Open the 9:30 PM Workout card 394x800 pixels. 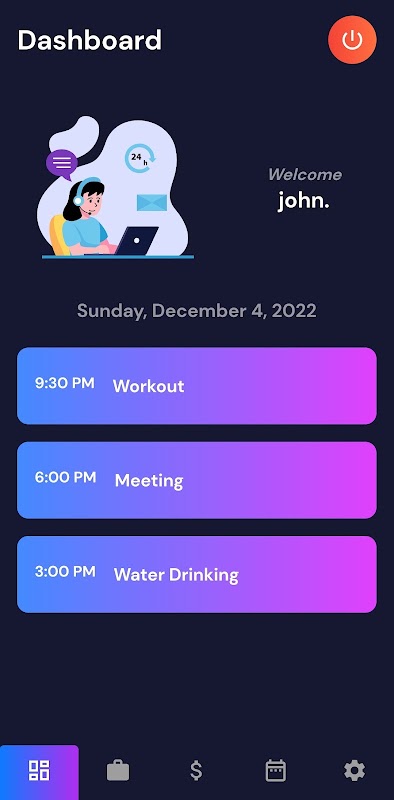click(x=197, y=386)
